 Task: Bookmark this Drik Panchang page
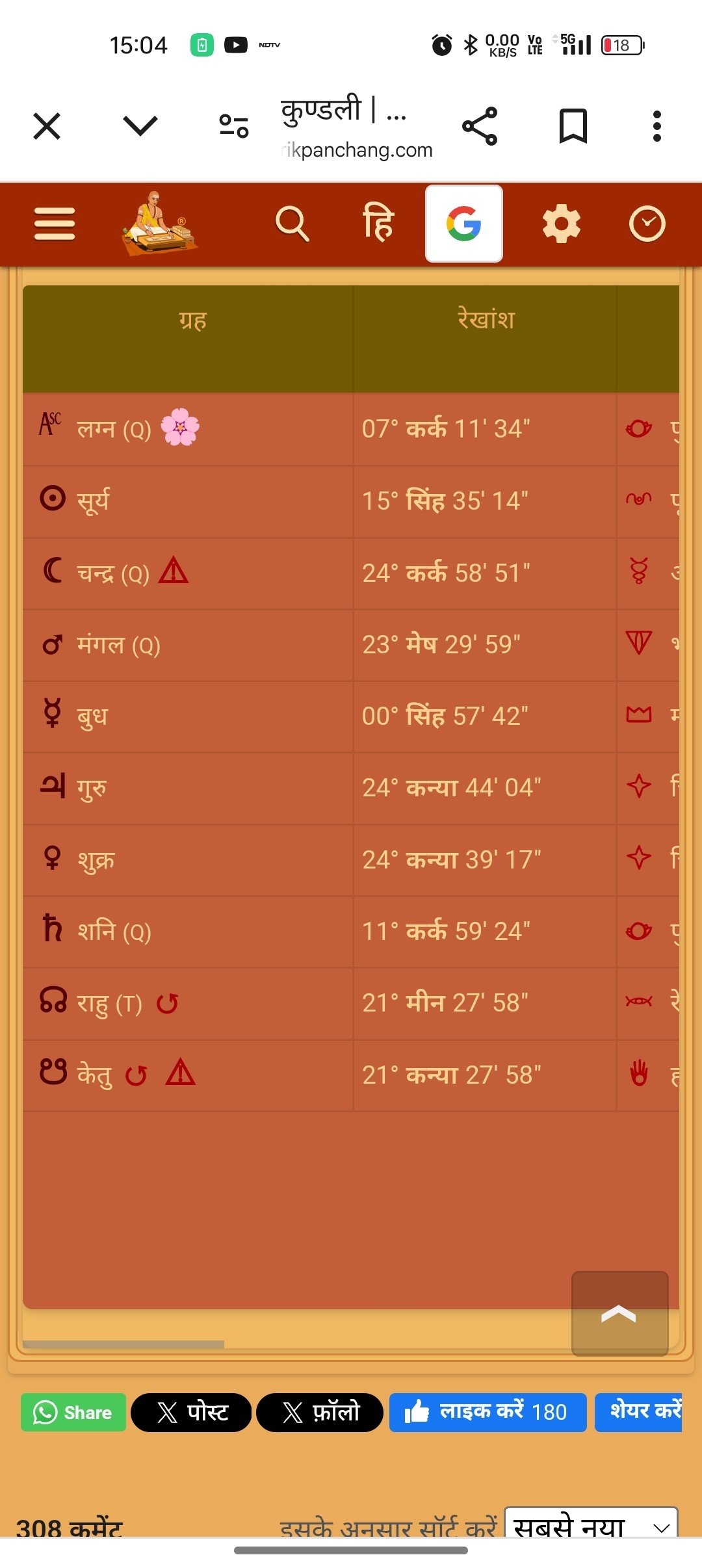tap(573, 126)
